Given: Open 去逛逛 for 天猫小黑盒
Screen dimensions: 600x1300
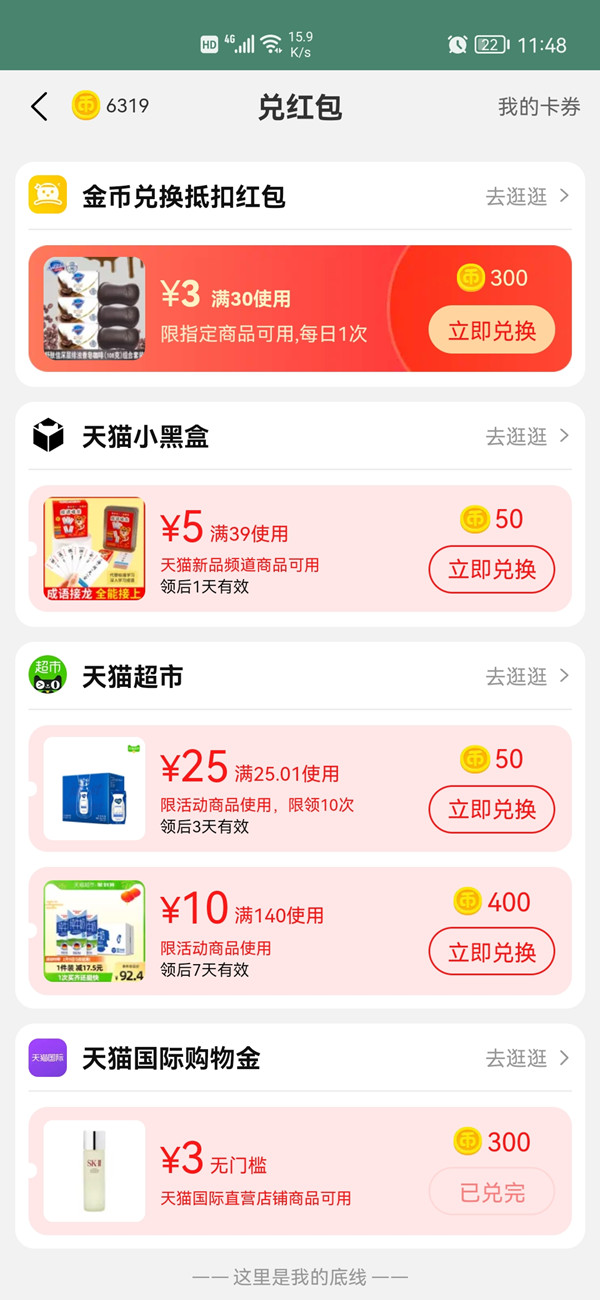Looking at the screenshot, I should coord(527,437).
